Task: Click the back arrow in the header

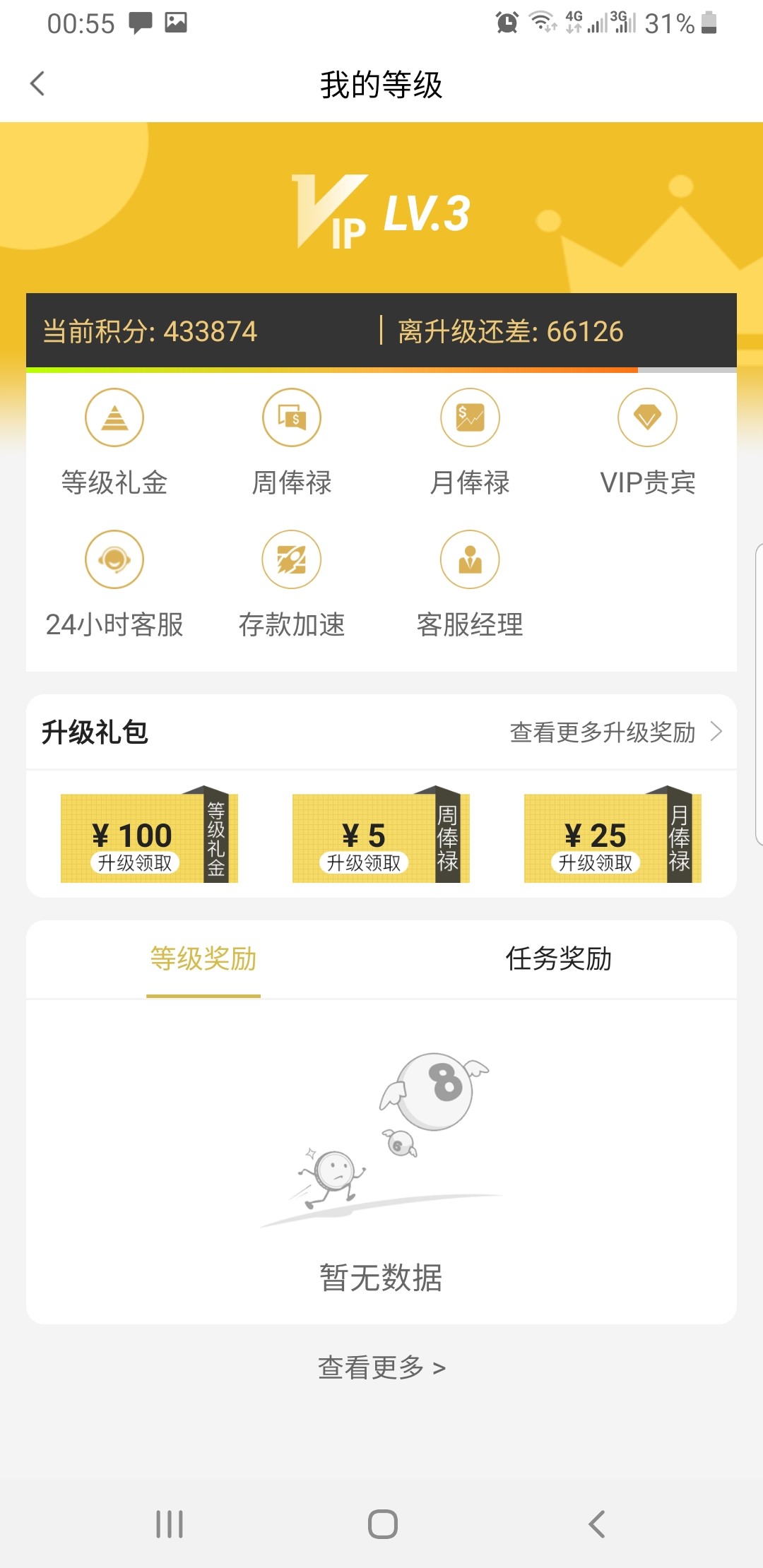Action: pyautogui.click(x=37, y=83)
